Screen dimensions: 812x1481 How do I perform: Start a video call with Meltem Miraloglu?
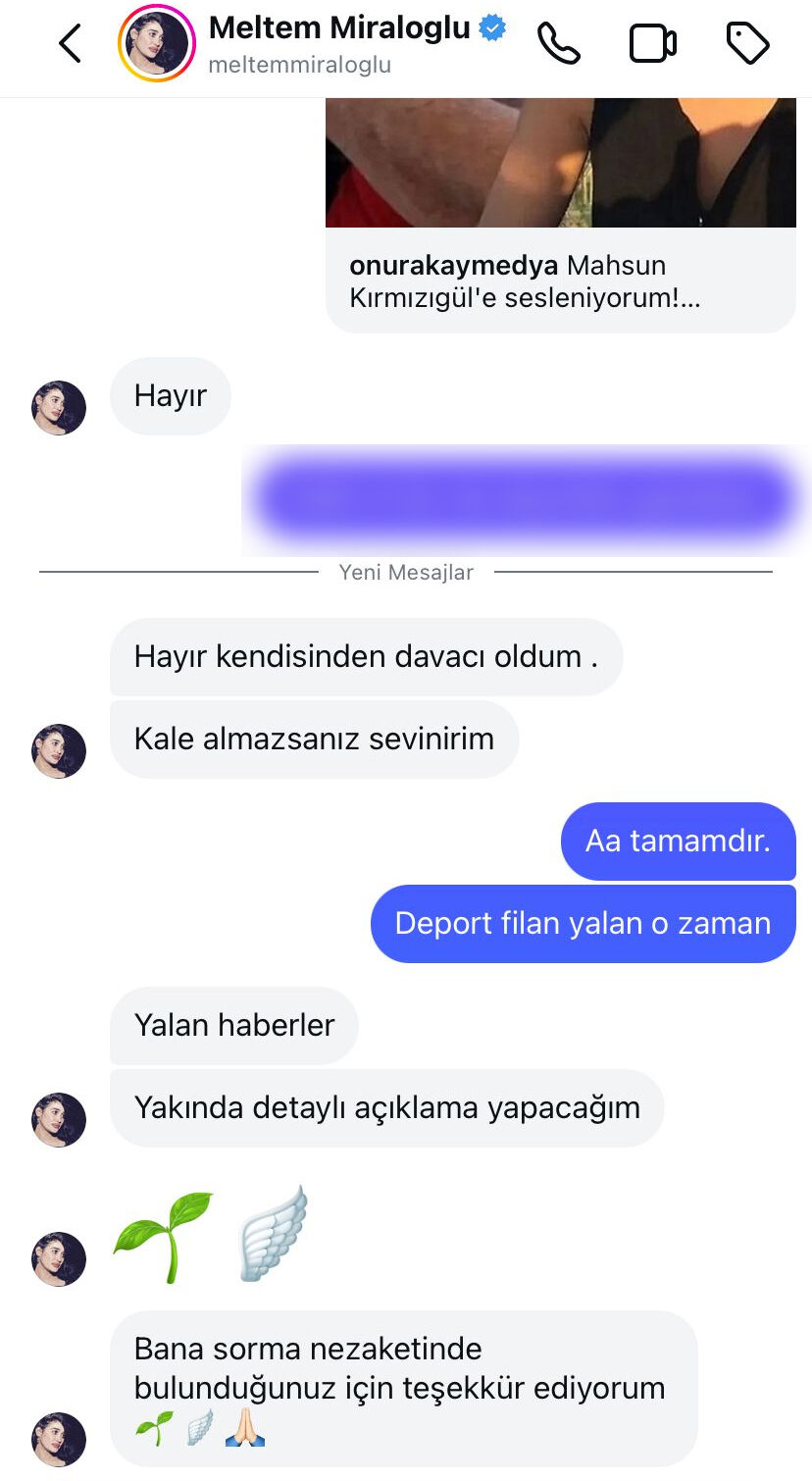[x=653, y=44]
